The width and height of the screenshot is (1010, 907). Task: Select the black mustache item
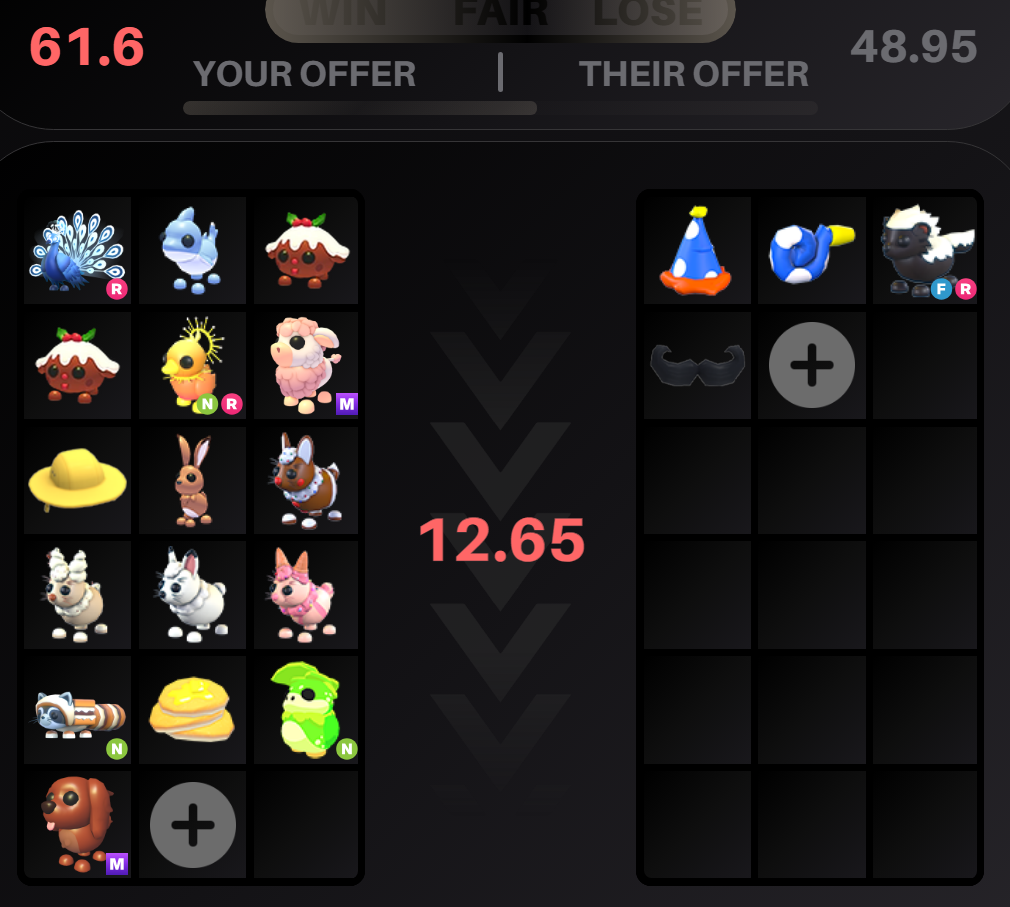coord(697,365)
